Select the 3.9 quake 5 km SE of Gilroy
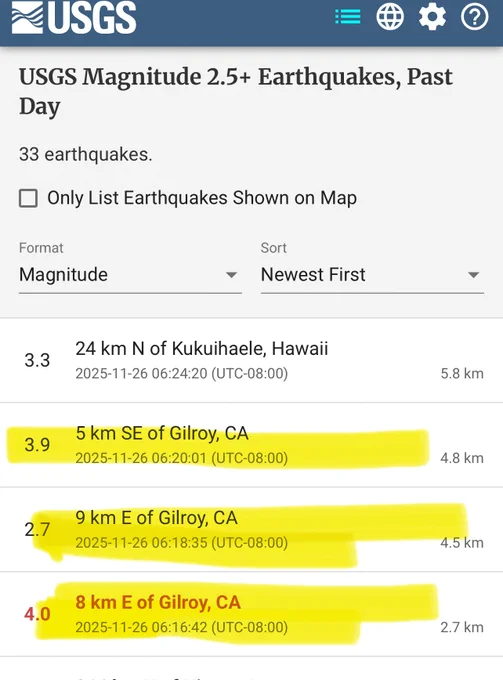This screenshot has height=680, width=503. click(252, 445)
